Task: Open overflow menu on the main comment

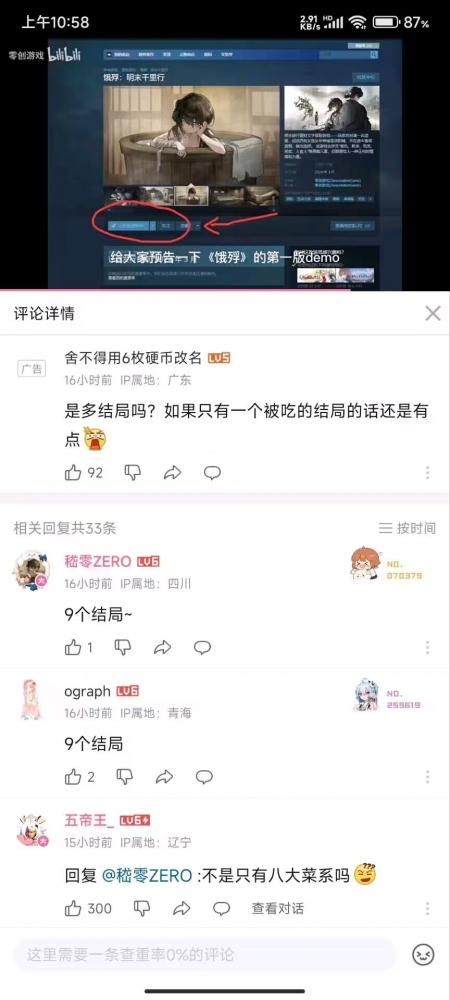Action: pyautogui.click(x=428, y=473)
